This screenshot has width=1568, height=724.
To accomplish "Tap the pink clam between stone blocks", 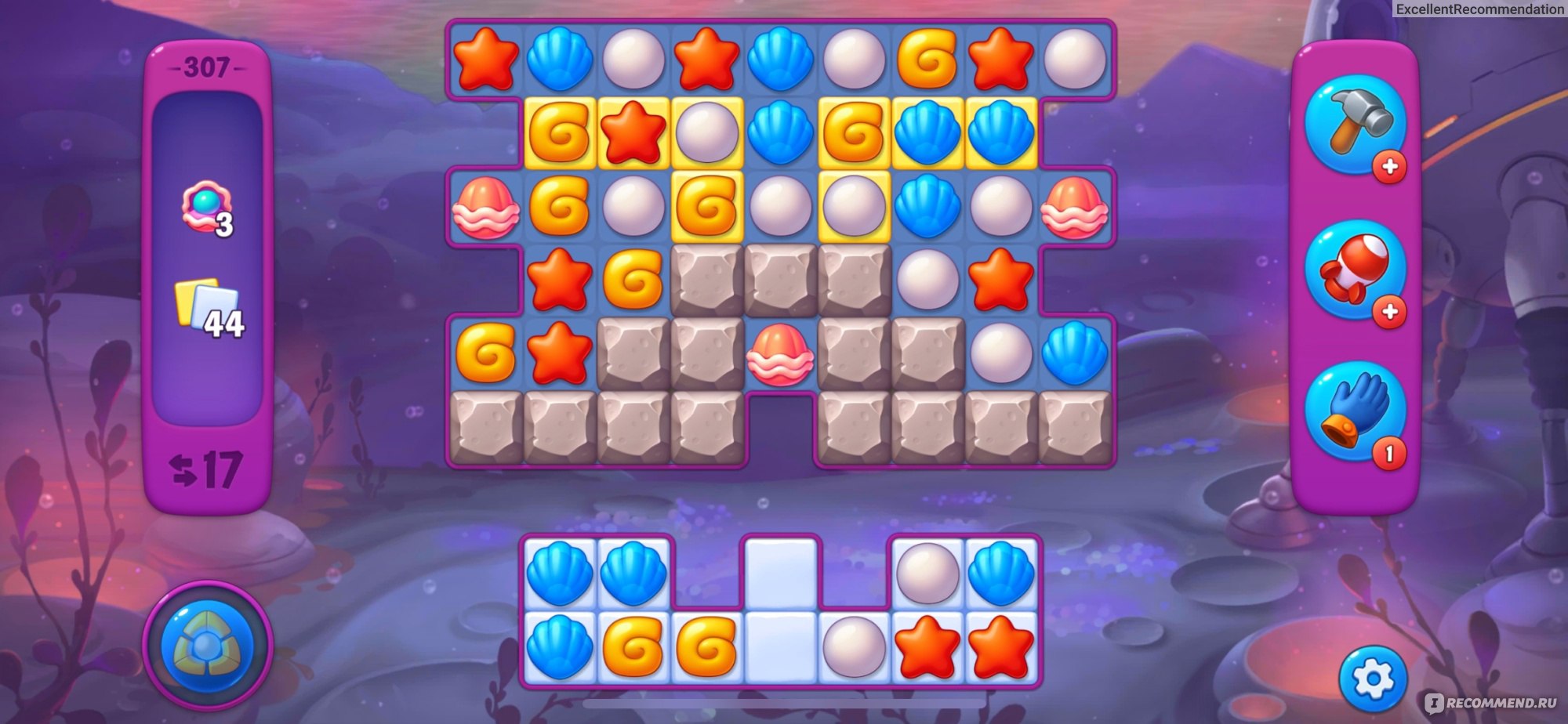I will click(779, 354).
